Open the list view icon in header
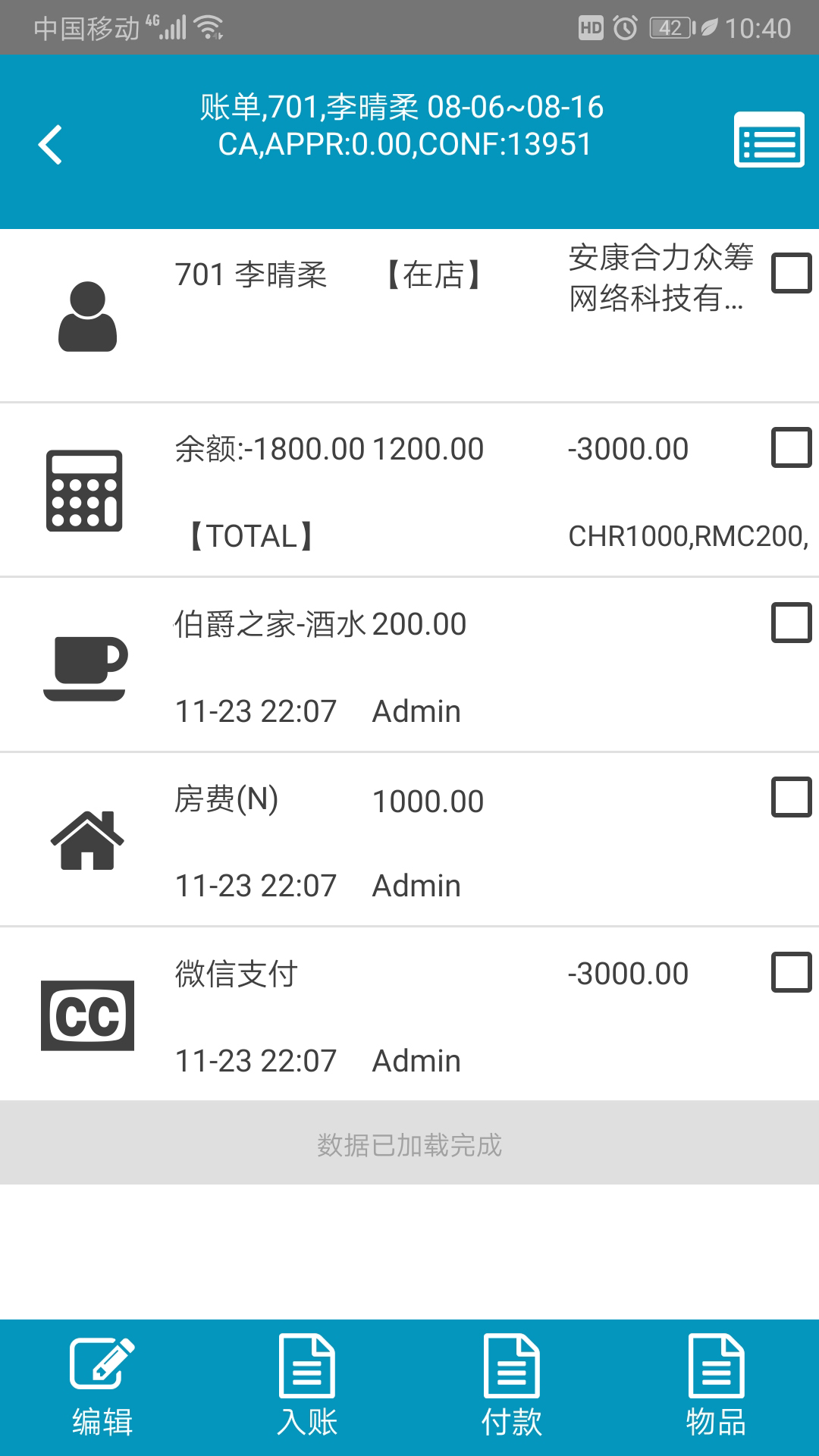Screen dimensions: 819x1456 (x=768, y=140)
